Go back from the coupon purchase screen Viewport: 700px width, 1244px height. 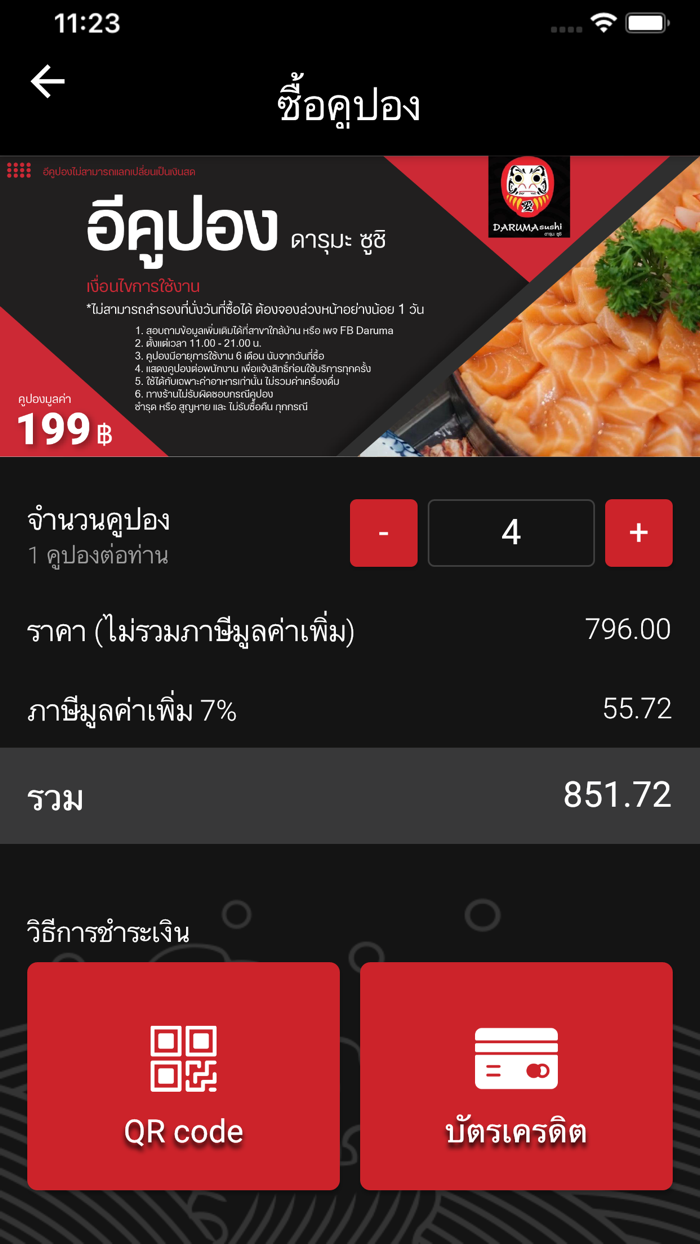(x=47, y=82)
